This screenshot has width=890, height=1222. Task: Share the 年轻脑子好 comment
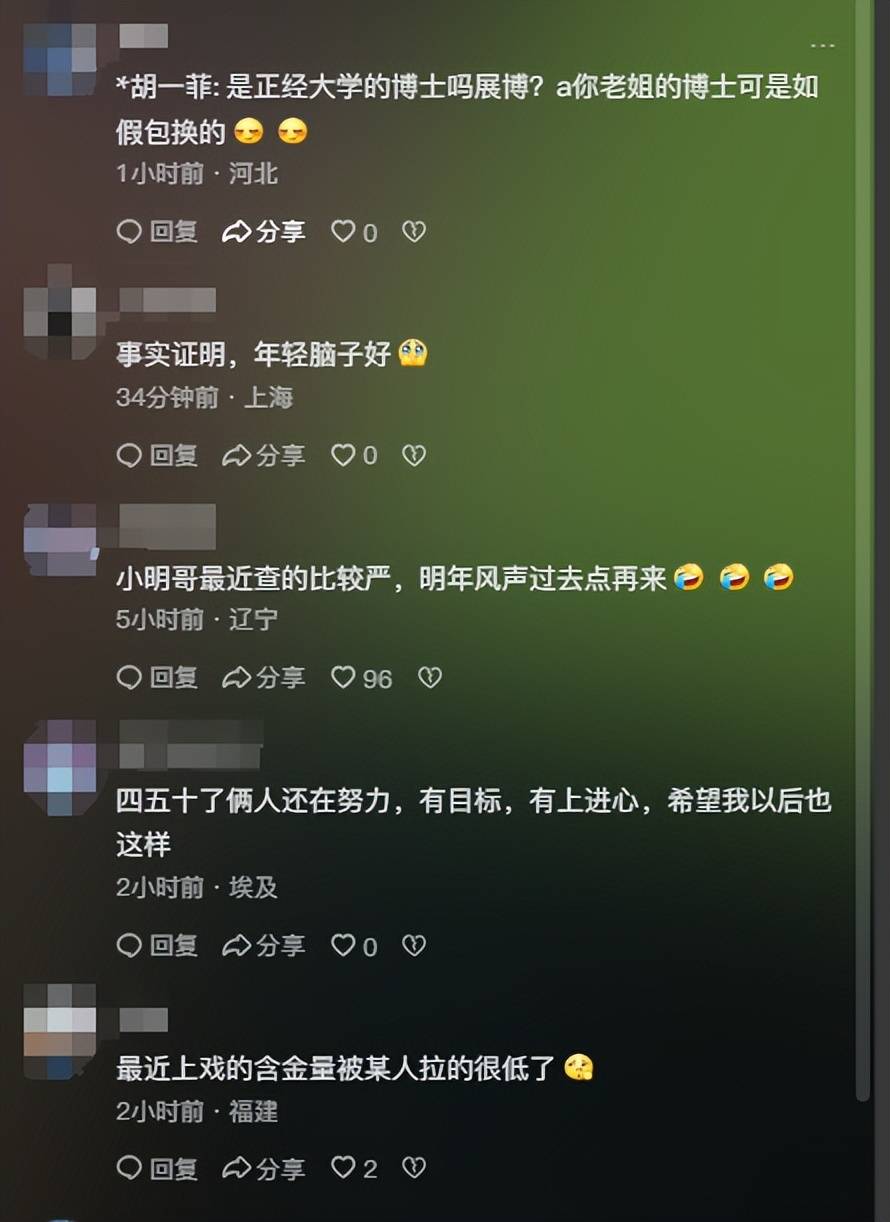coord(263,456)
